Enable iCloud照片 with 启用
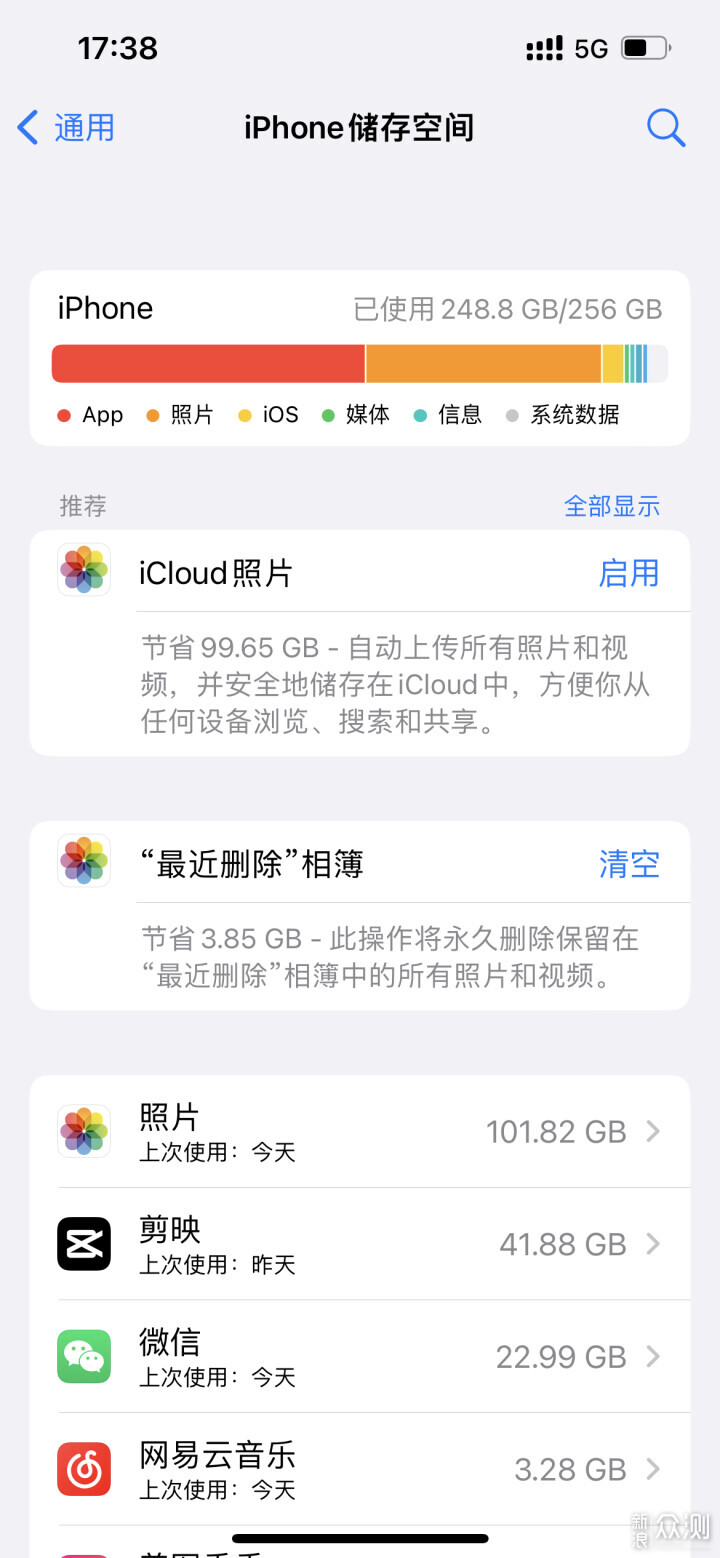 (629, 573)
